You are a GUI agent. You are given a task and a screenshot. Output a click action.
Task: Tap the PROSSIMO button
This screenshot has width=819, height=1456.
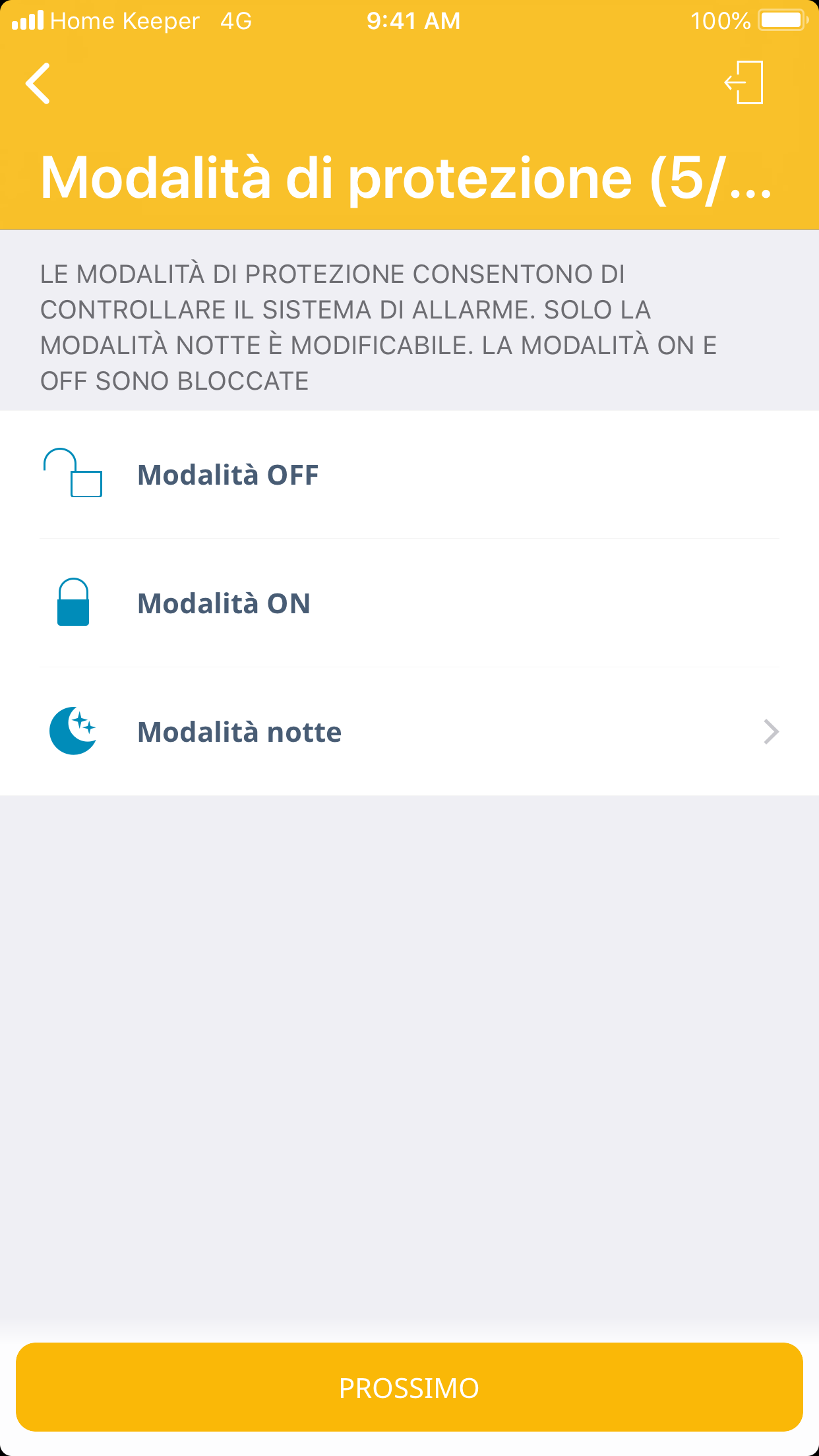pyautogui.click(x=409, y=1387)
